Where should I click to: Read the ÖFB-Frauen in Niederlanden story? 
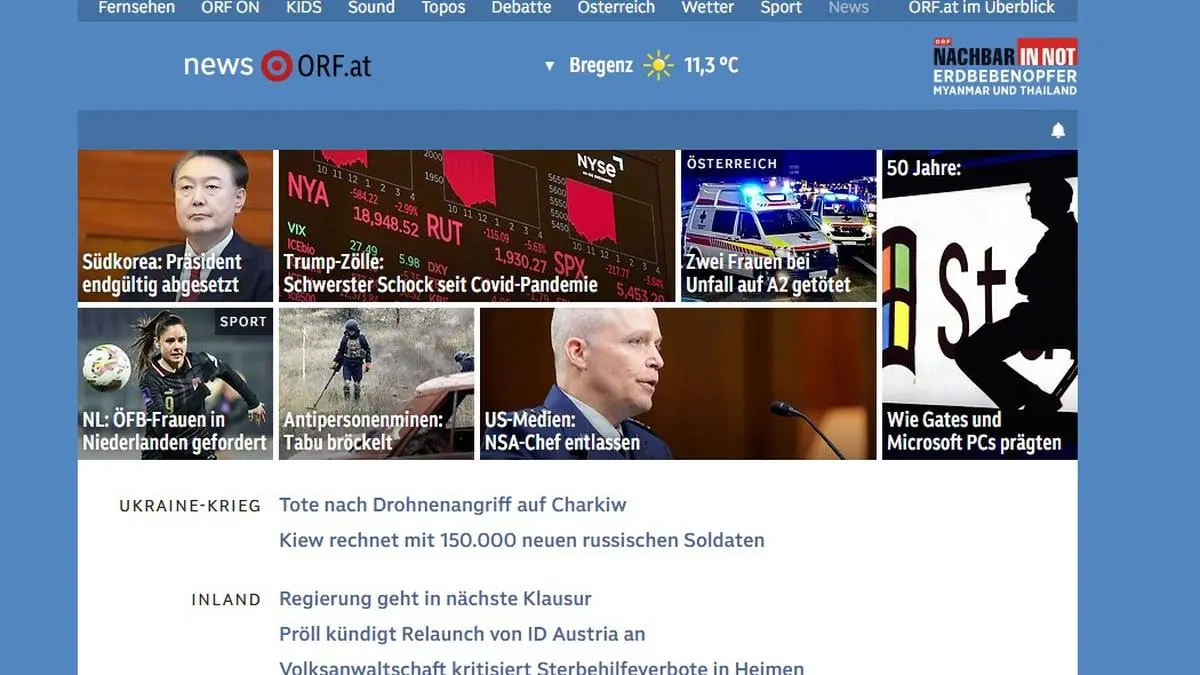pos(175,384)
